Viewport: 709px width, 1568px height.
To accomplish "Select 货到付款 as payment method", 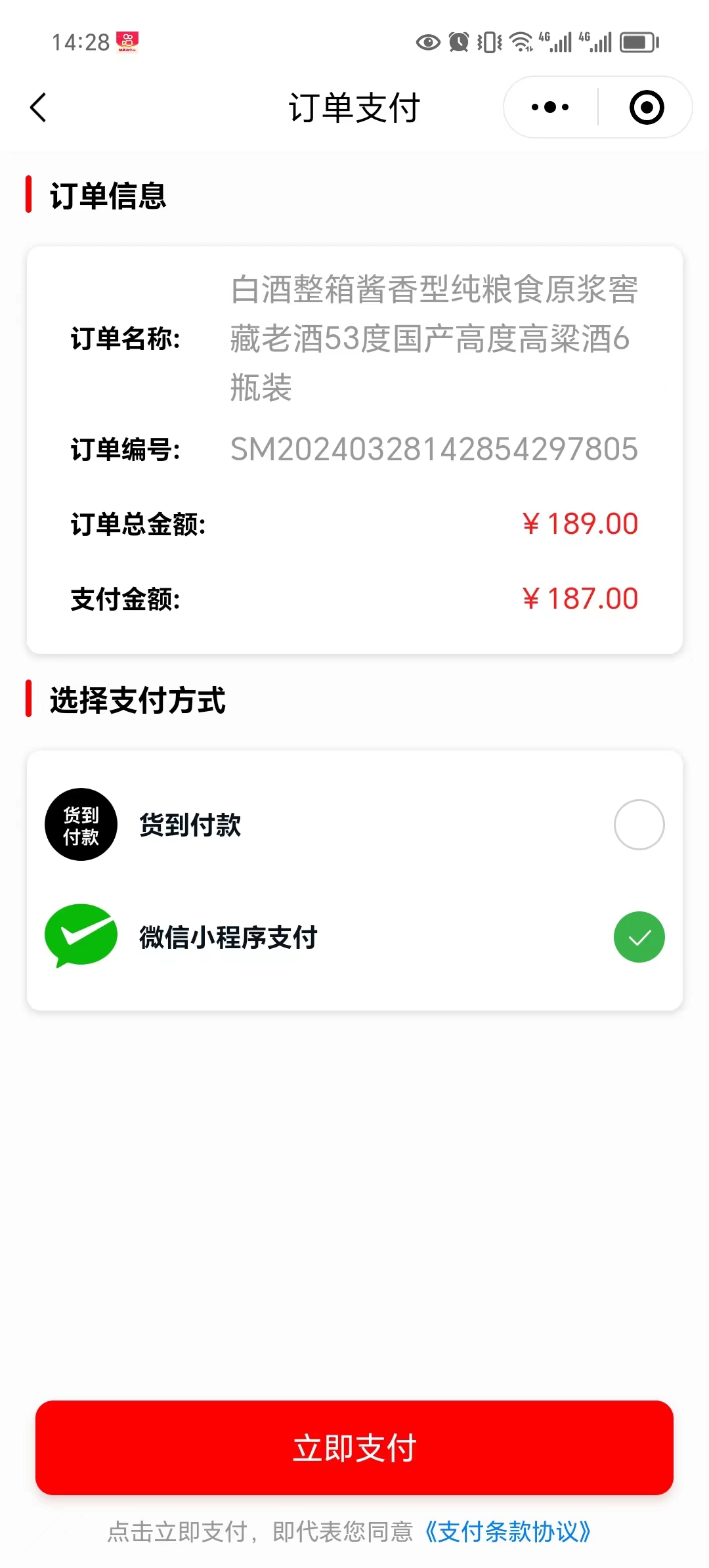I will [191, 825].
